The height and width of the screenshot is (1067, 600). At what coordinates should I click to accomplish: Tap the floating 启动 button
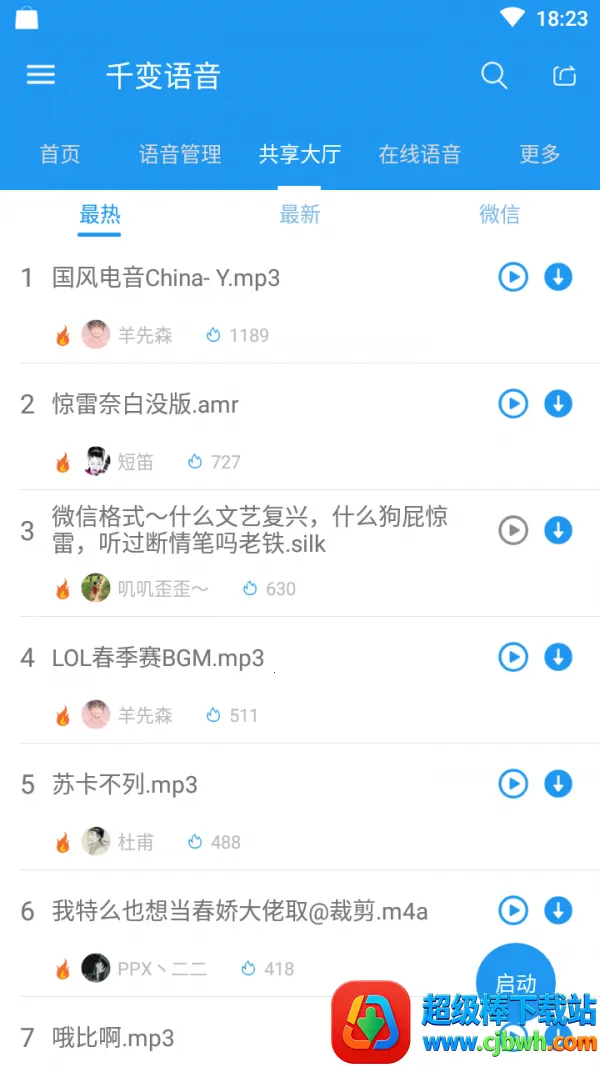(515, 982)
